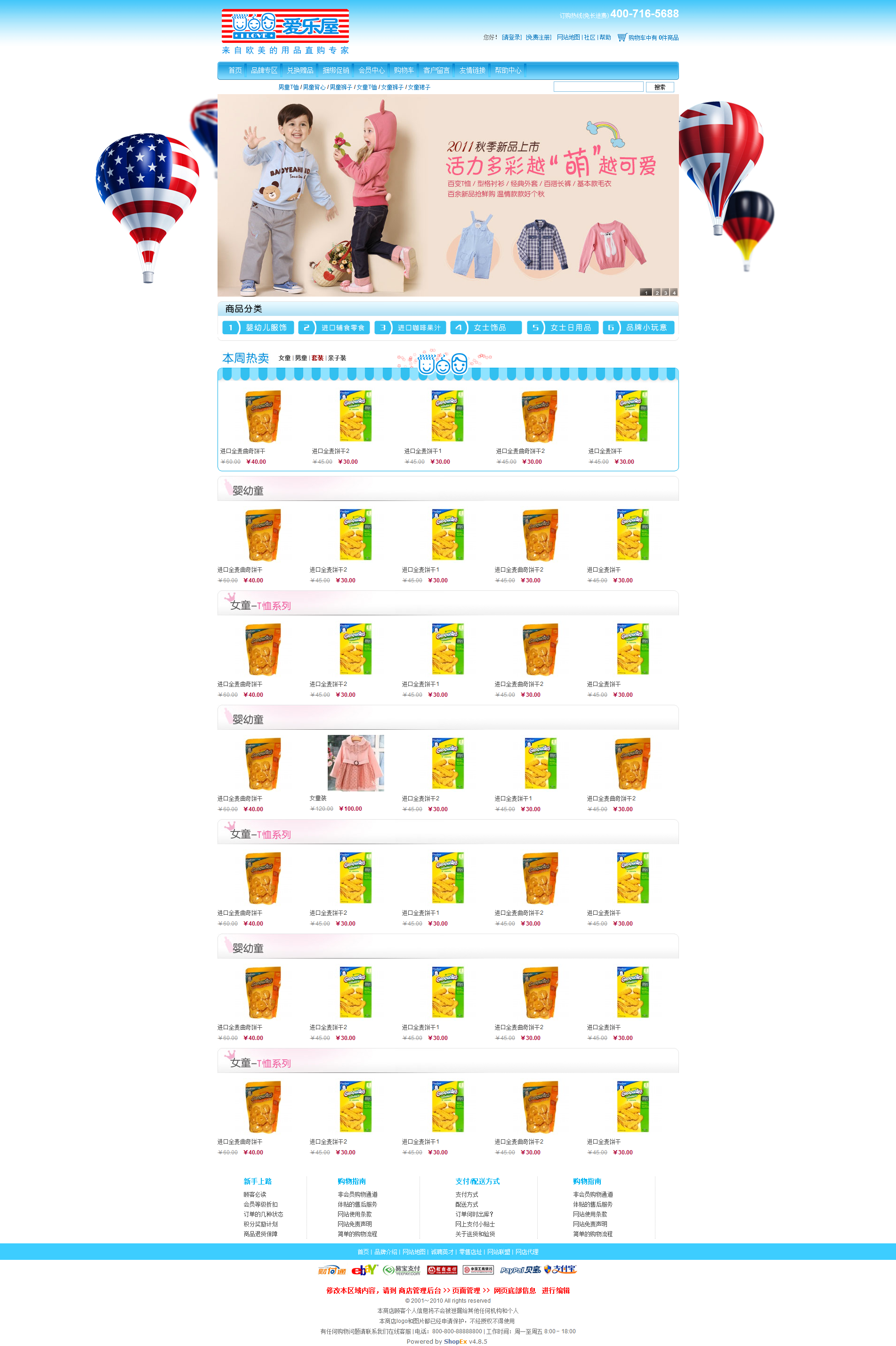The width and height of the screenshot is (896, 1346).
Task: Go to 品牌专区 in navigation bar
Action: pyautogui.click(x=264, y=70)
